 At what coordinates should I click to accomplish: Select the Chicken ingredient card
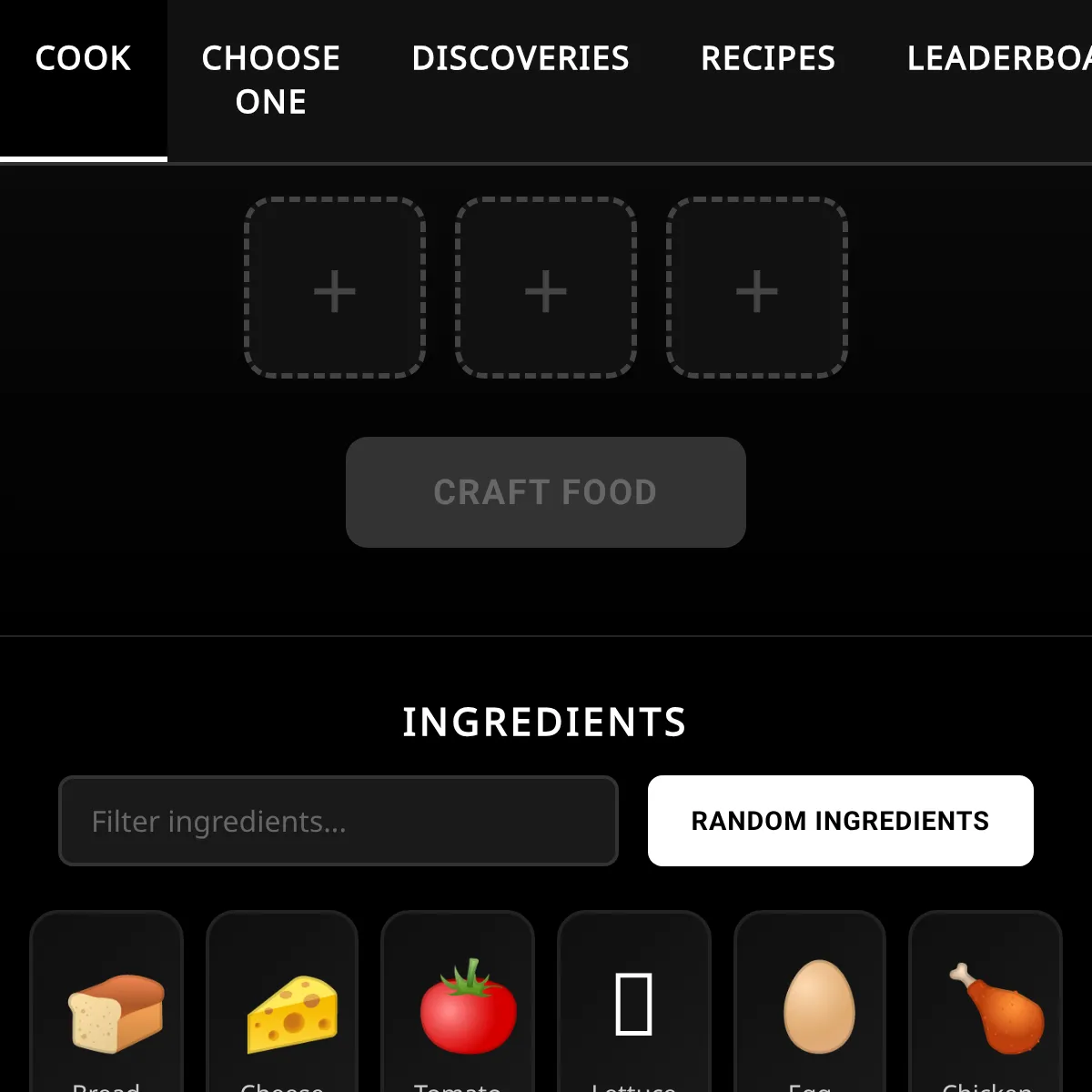point(986,1012)
